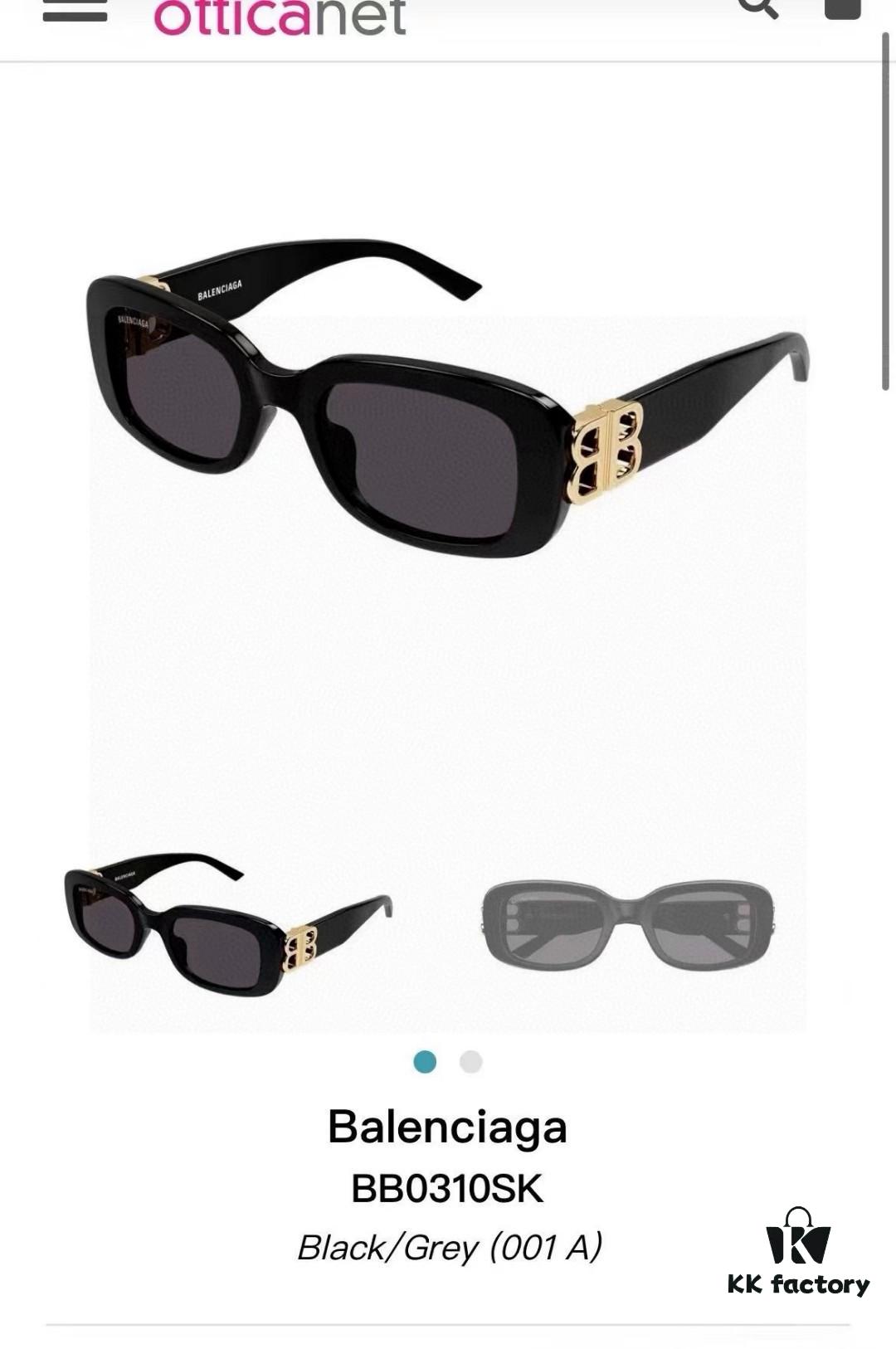Visit the Balenciaga brand link
This screenshot has height=1349, width=896.
(448, 1126)
